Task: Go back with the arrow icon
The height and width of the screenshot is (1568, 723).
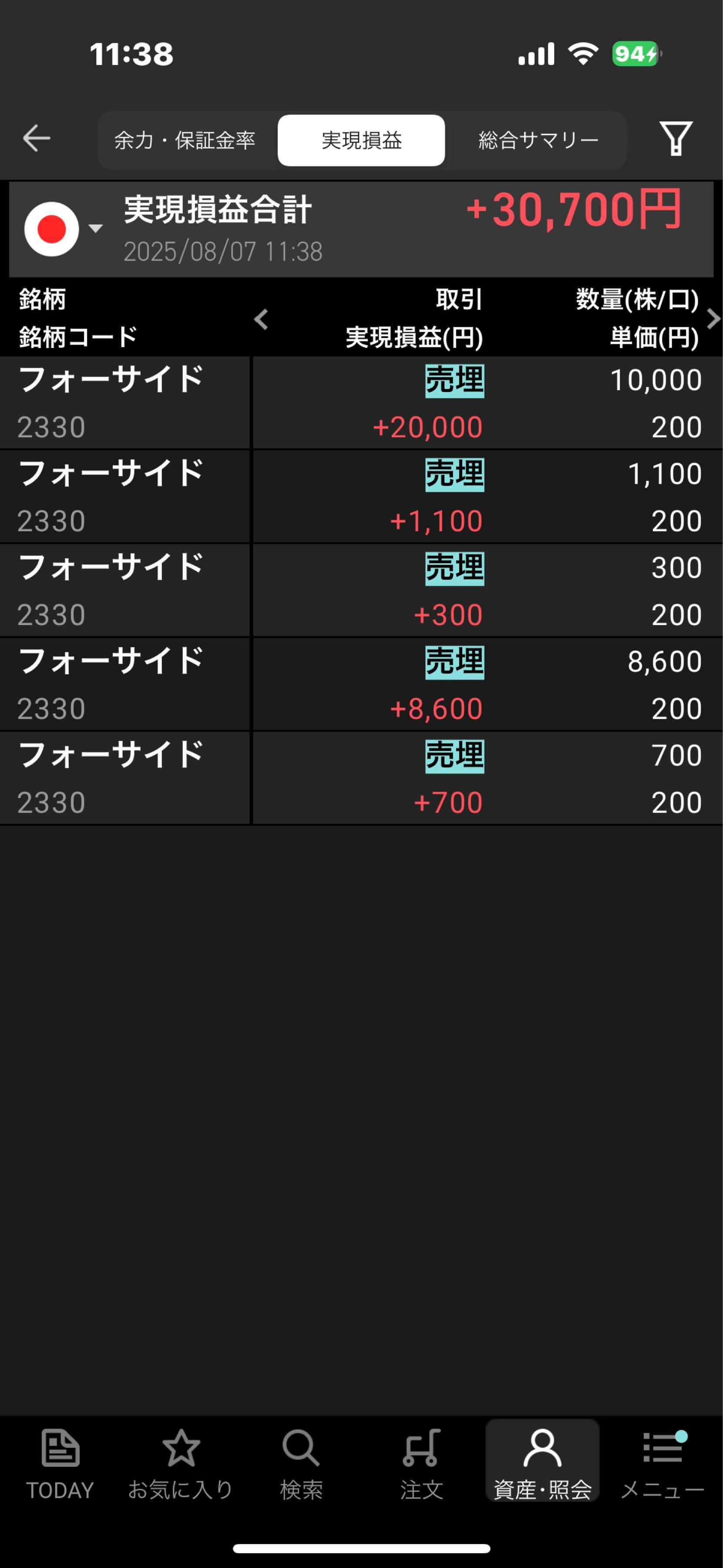Action: [x=37, y=139]
